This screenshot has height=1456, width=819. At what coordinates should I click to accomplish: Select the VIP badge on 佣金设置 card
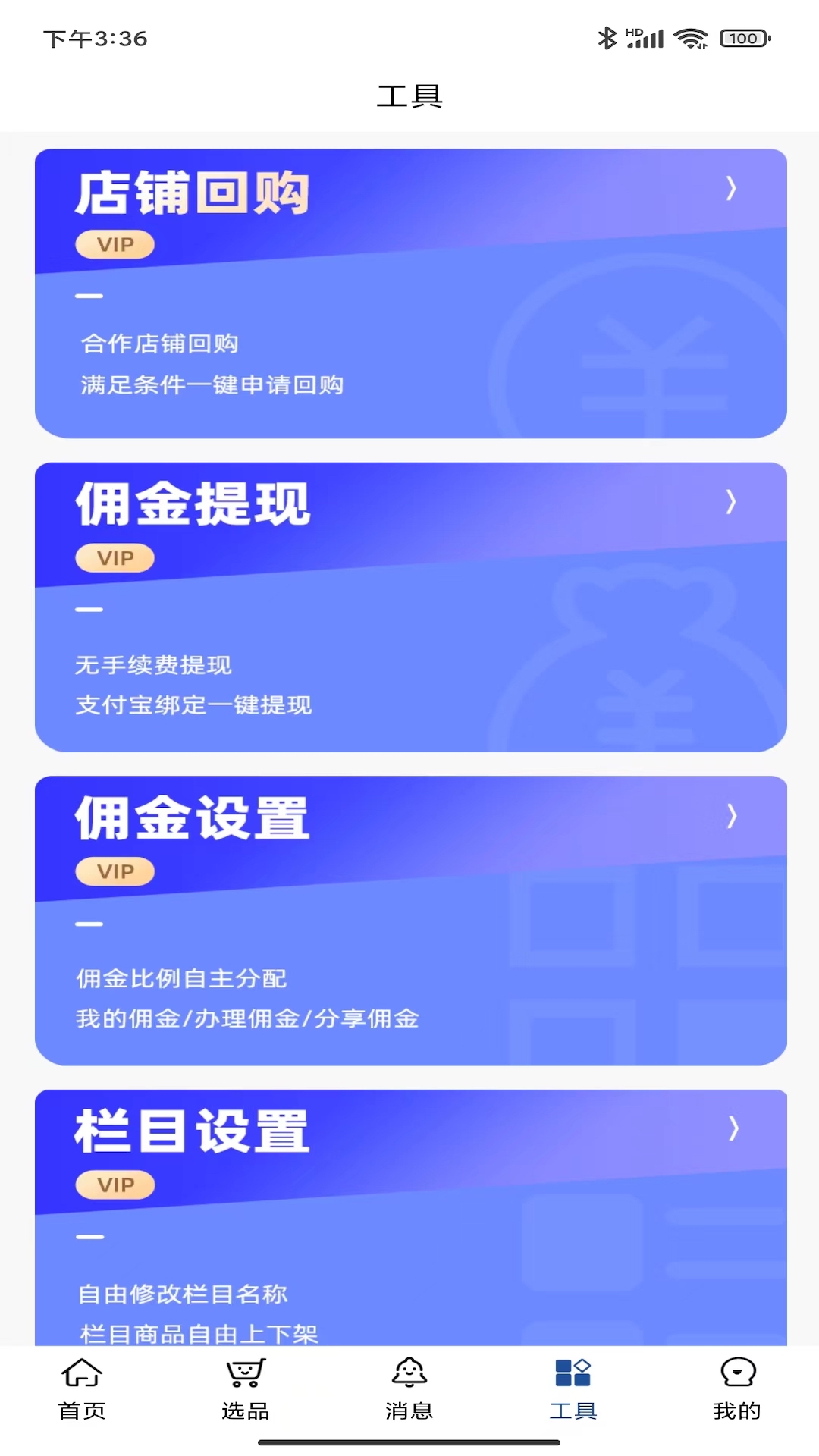115,871
